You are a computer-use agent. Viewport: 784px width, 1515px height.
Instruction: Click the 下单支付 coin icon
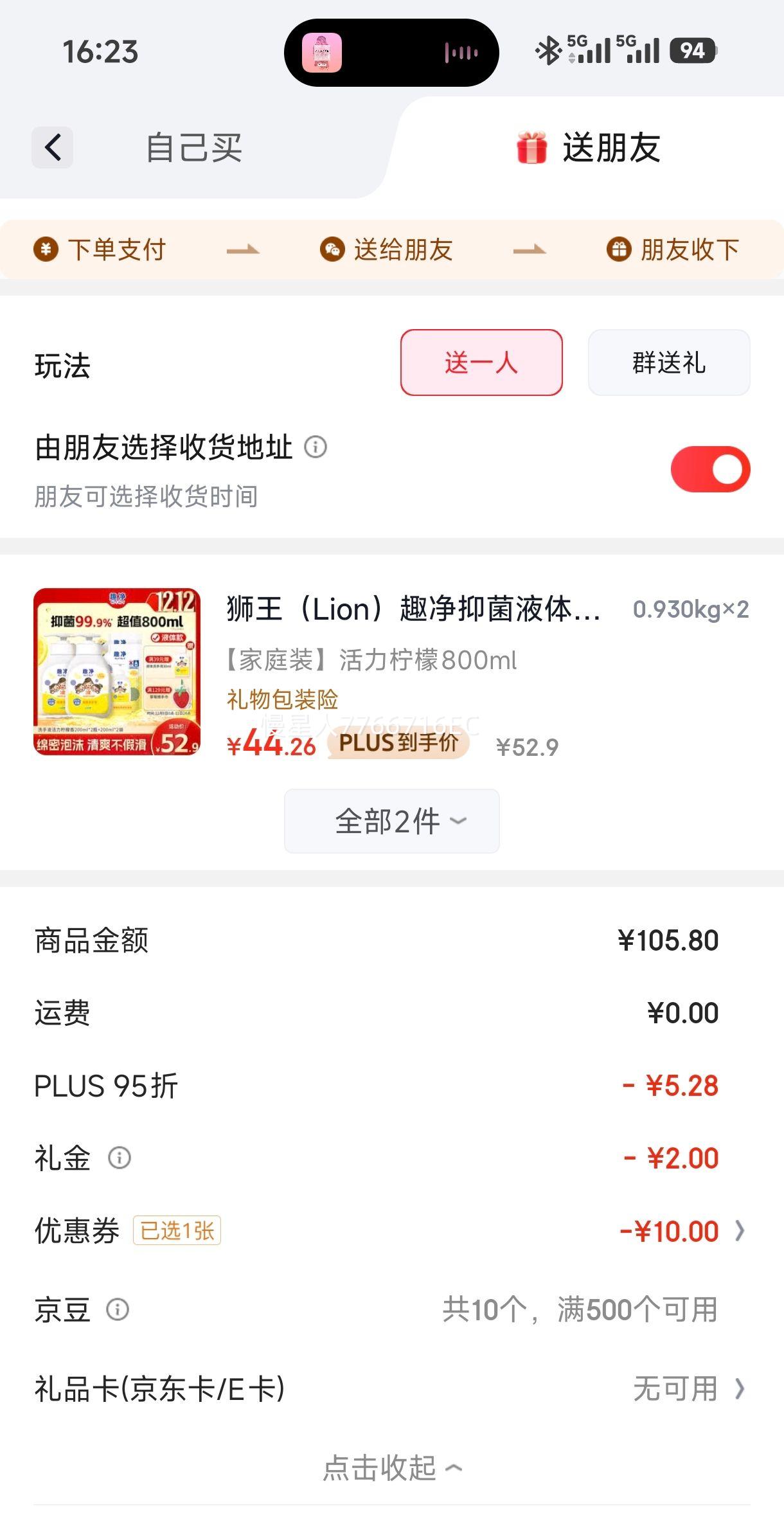point(44,249)
